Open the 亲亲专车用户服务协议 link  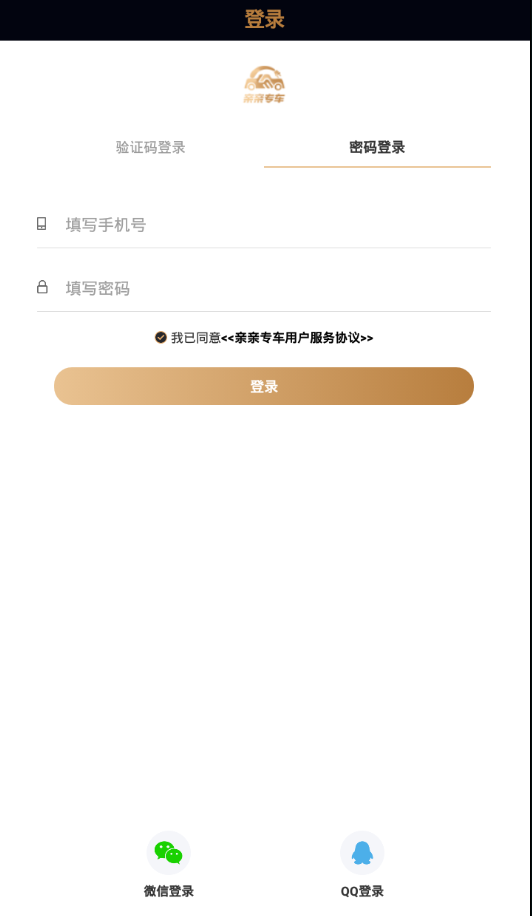tap(297, 338)
